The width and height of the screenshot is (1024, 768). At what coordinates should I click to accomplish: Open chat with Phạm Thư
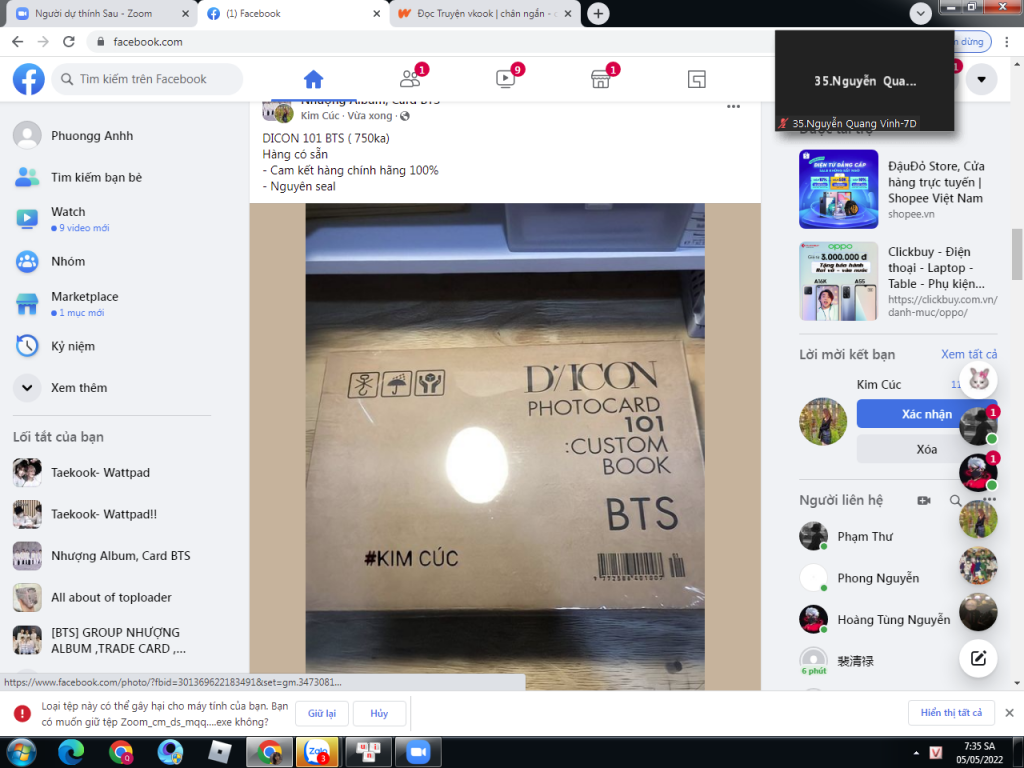[864, 536]
